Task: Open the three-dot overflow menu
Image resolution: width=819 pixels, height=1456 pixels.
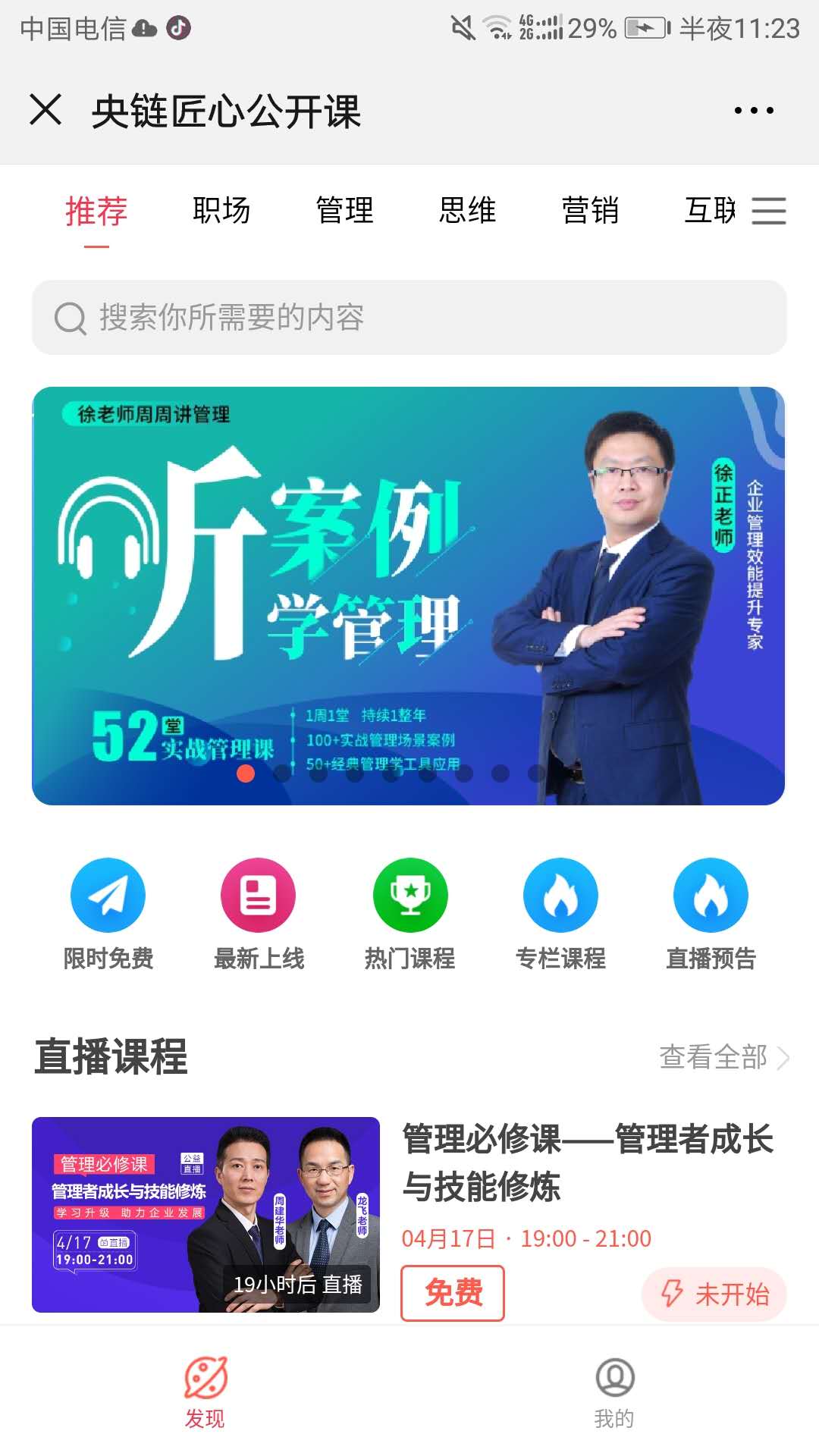Action: click(x=754, y=110)
